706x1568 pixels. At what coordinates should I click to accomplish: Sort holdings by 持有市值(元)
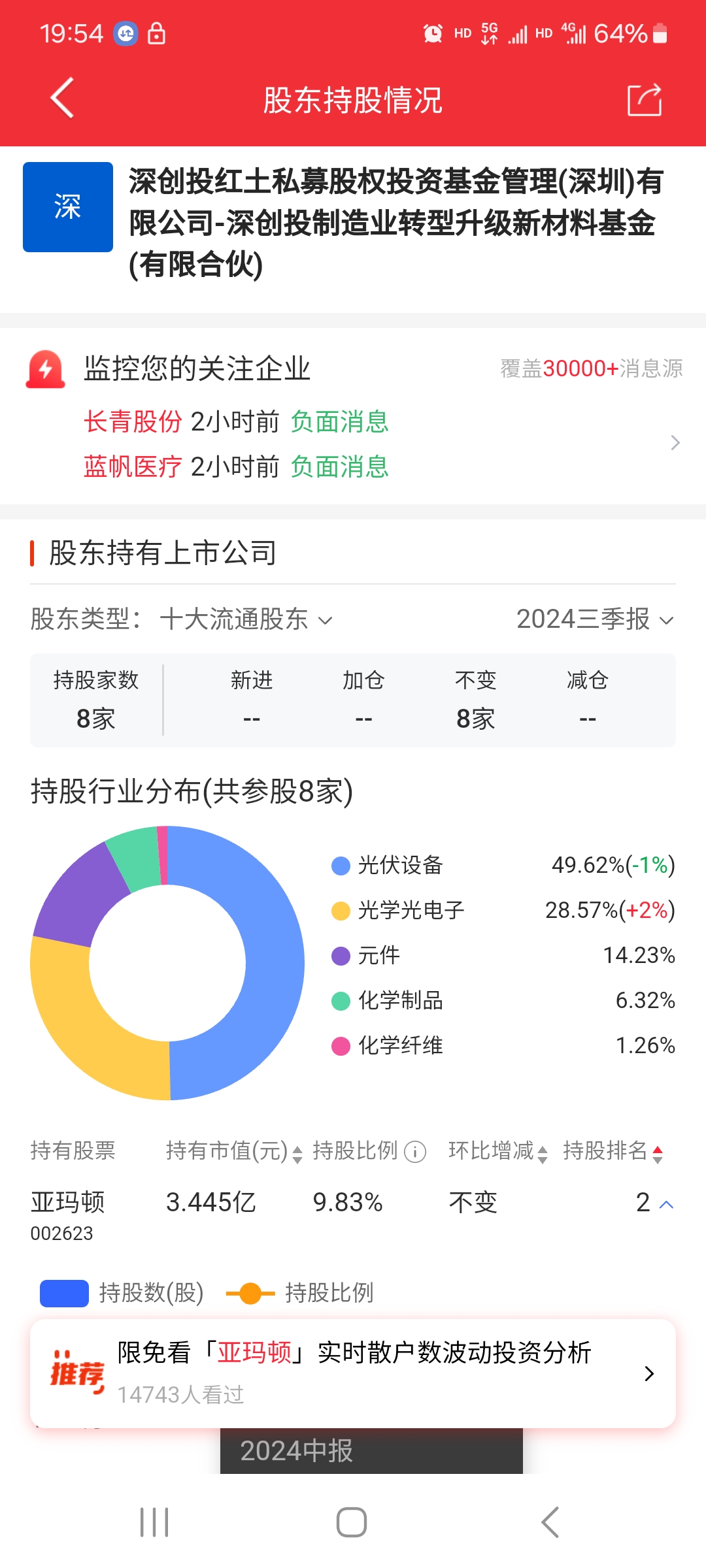[x=234, y=1152]
